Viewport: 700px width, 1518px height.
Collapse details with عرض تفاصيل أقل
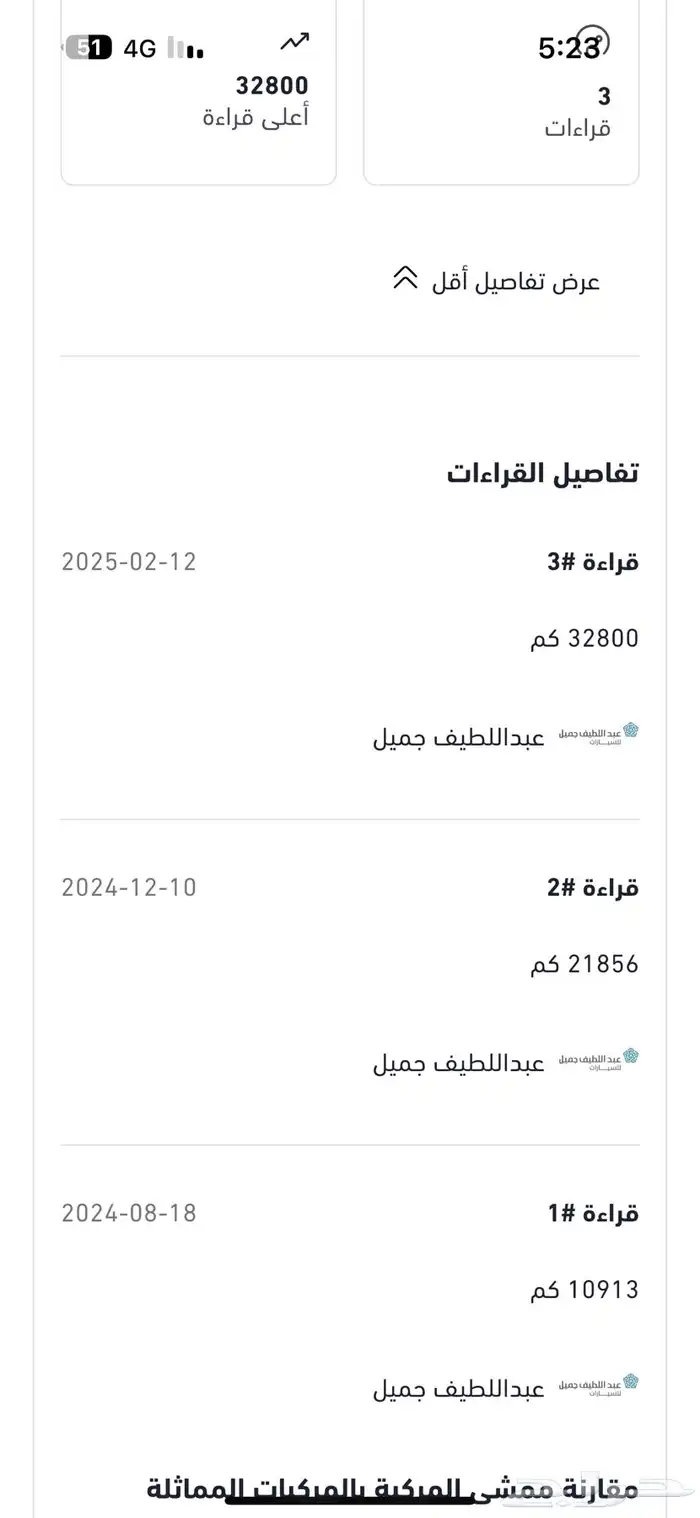(x=497, y=281)
